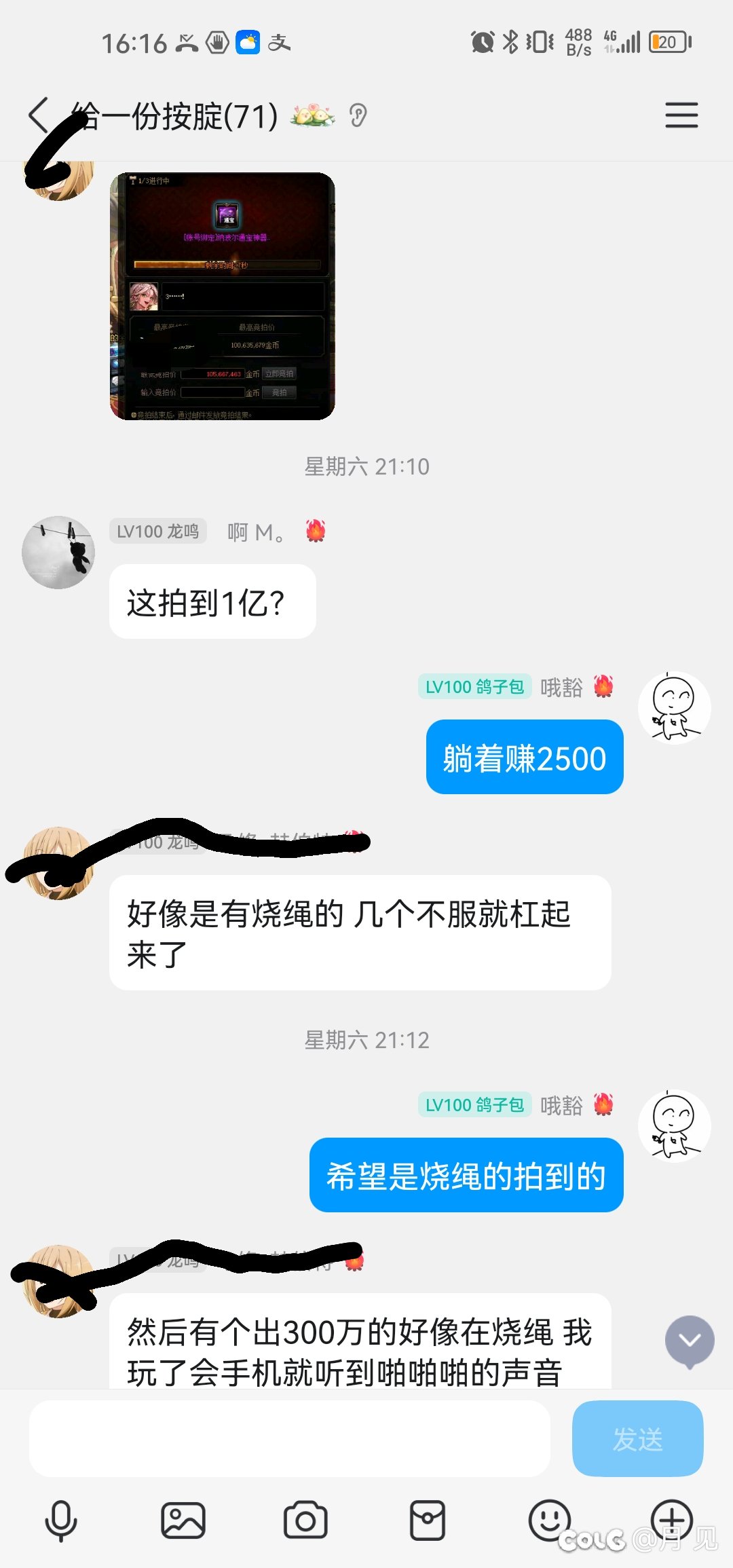Open the group chat menu

[681, 115]
